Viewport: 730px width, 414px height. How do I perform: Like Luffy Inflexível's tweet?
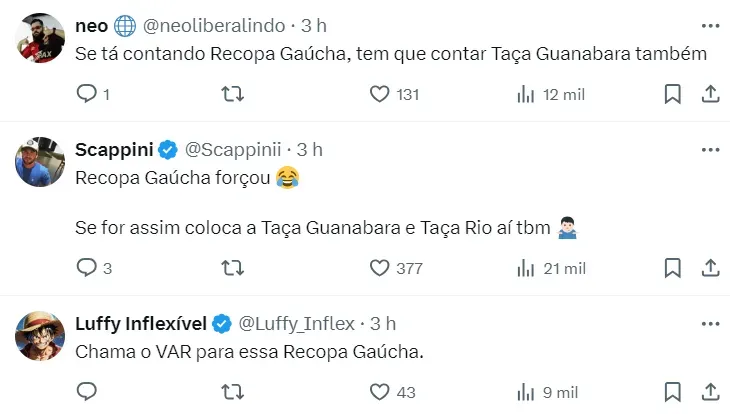[379, 391]
